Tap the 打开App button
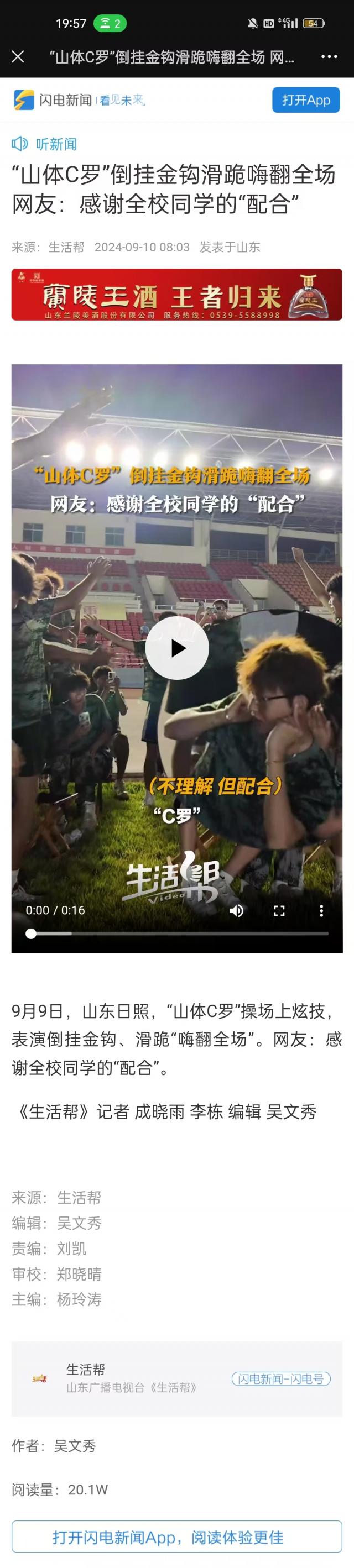Screen dimensions: 354x1568 click(x=306, y=101)
